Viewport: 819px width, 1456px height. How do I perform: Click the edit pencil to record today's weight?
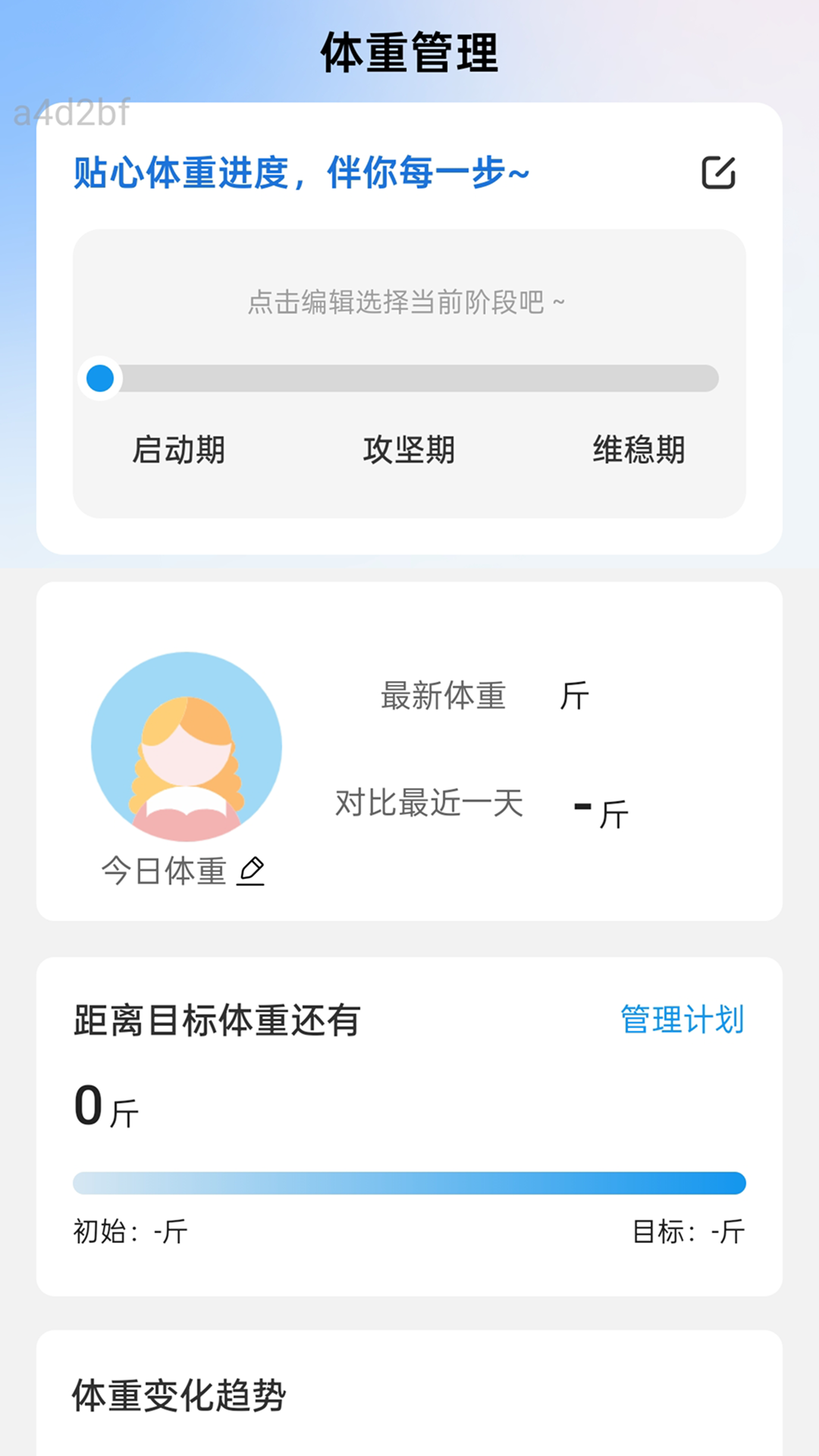[x=253, y=871]
